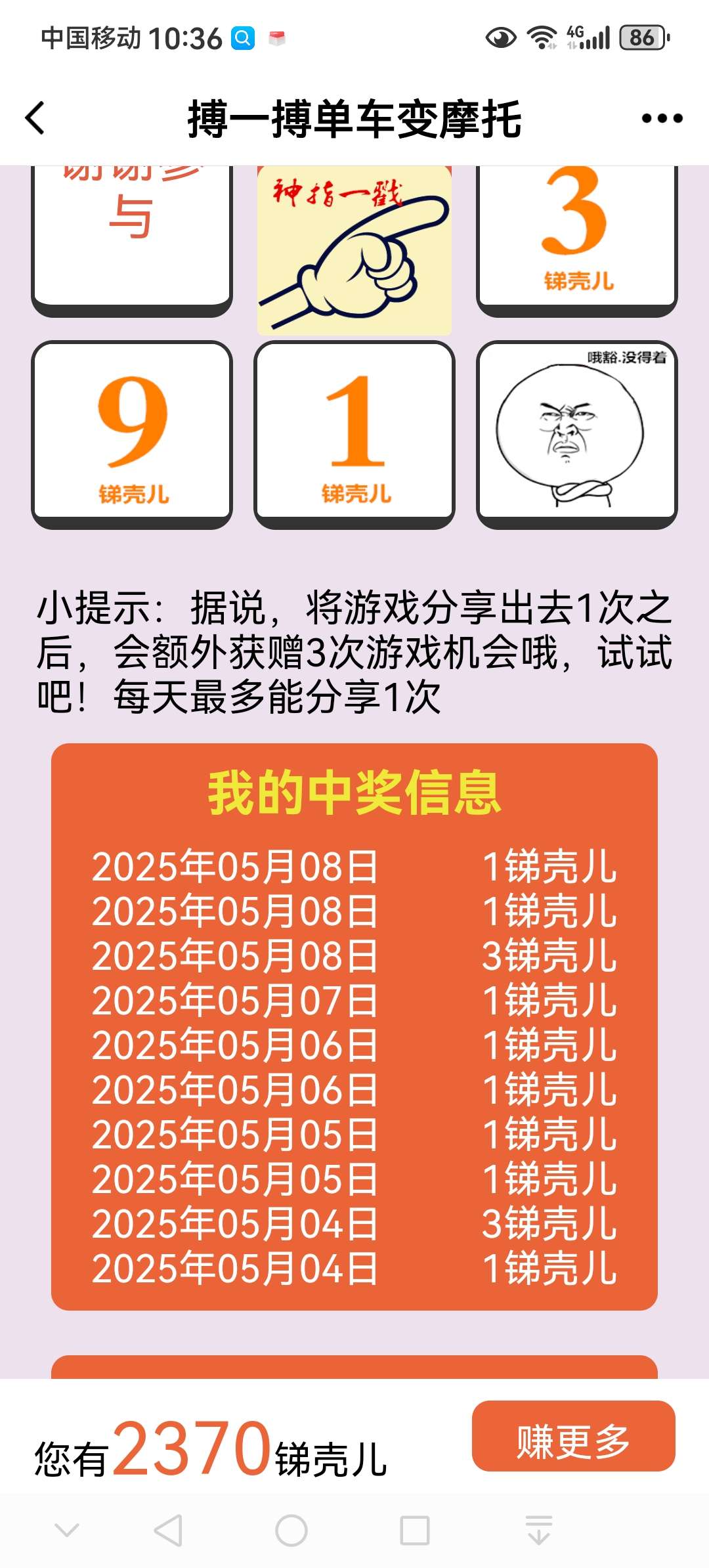This screenshot has height=1568, width=709.
Task: Tap the system home circle button
Action: pos(291,1531)
